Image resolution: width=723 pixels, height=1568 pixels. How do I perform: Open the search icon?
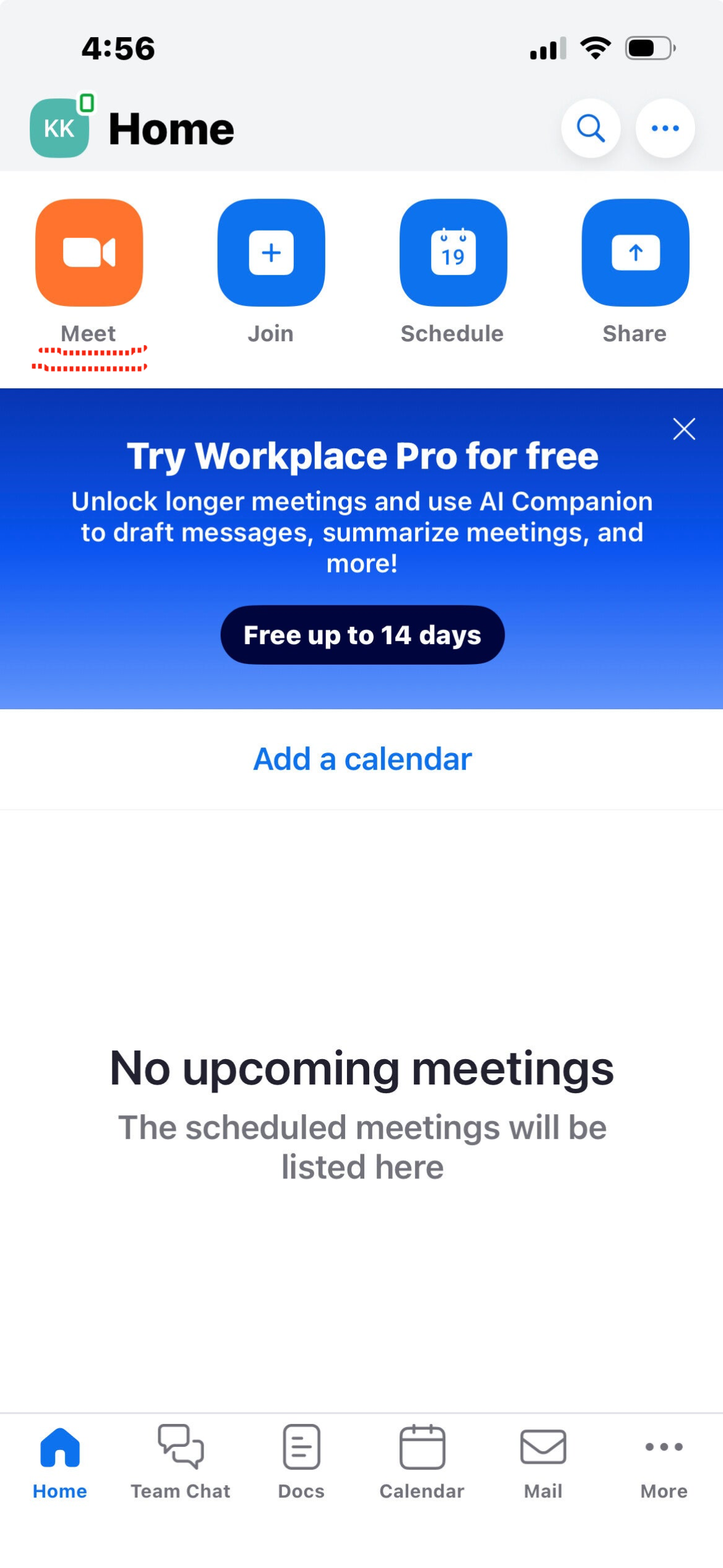click(591, 128)
